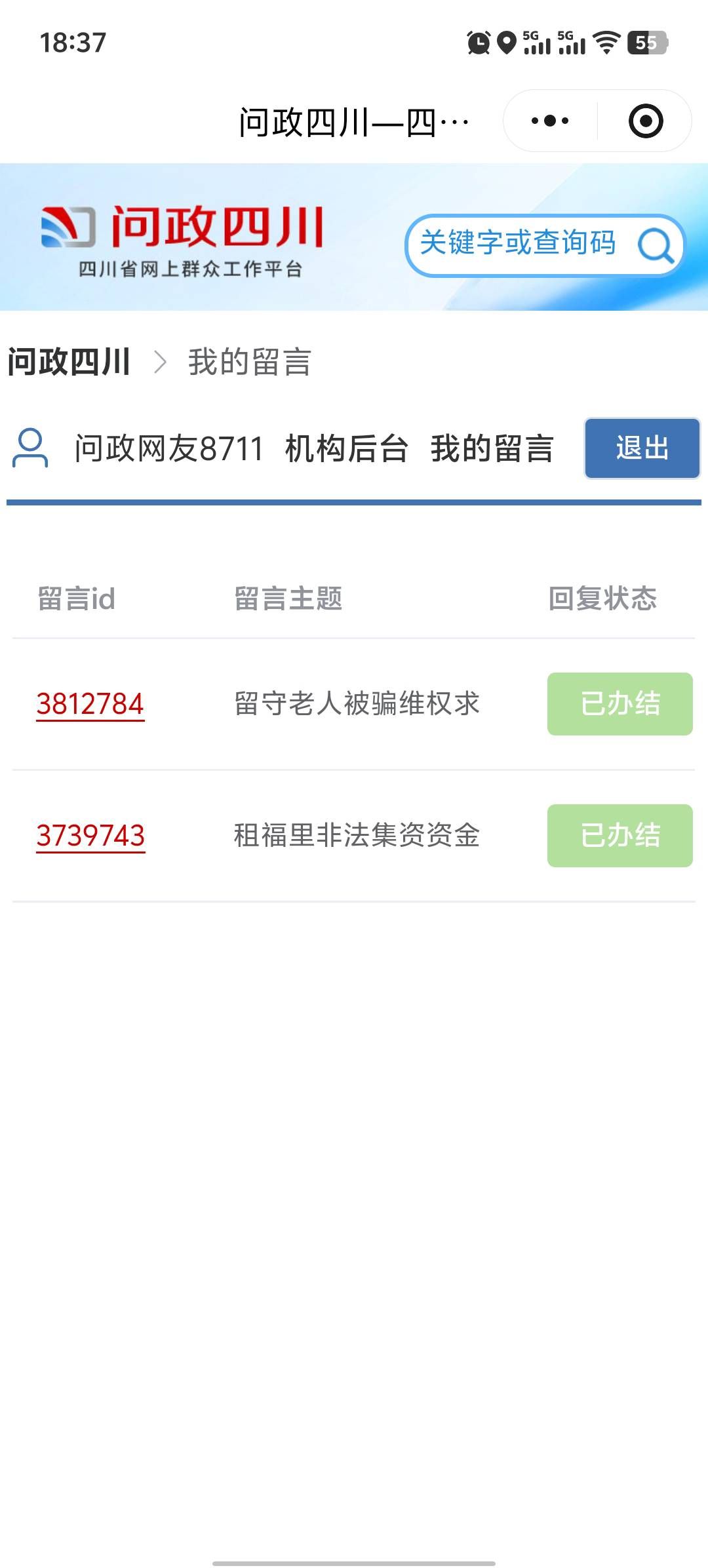Image resolution: width=708 pixels, height=1568 pixels.
Task: Open the mini program more-options menu
Action: (x=550, y=121)
